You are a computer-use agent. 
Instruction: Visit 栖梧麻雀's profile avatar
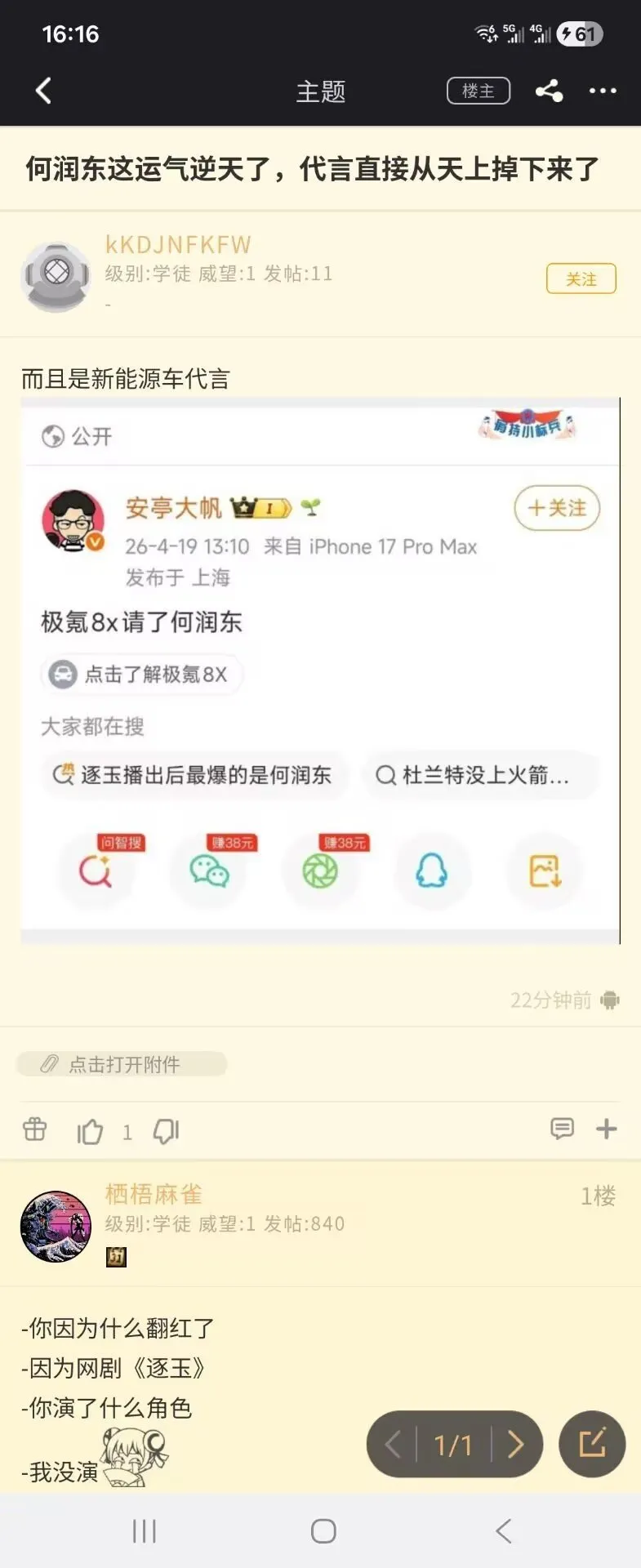pos(56,1226)
